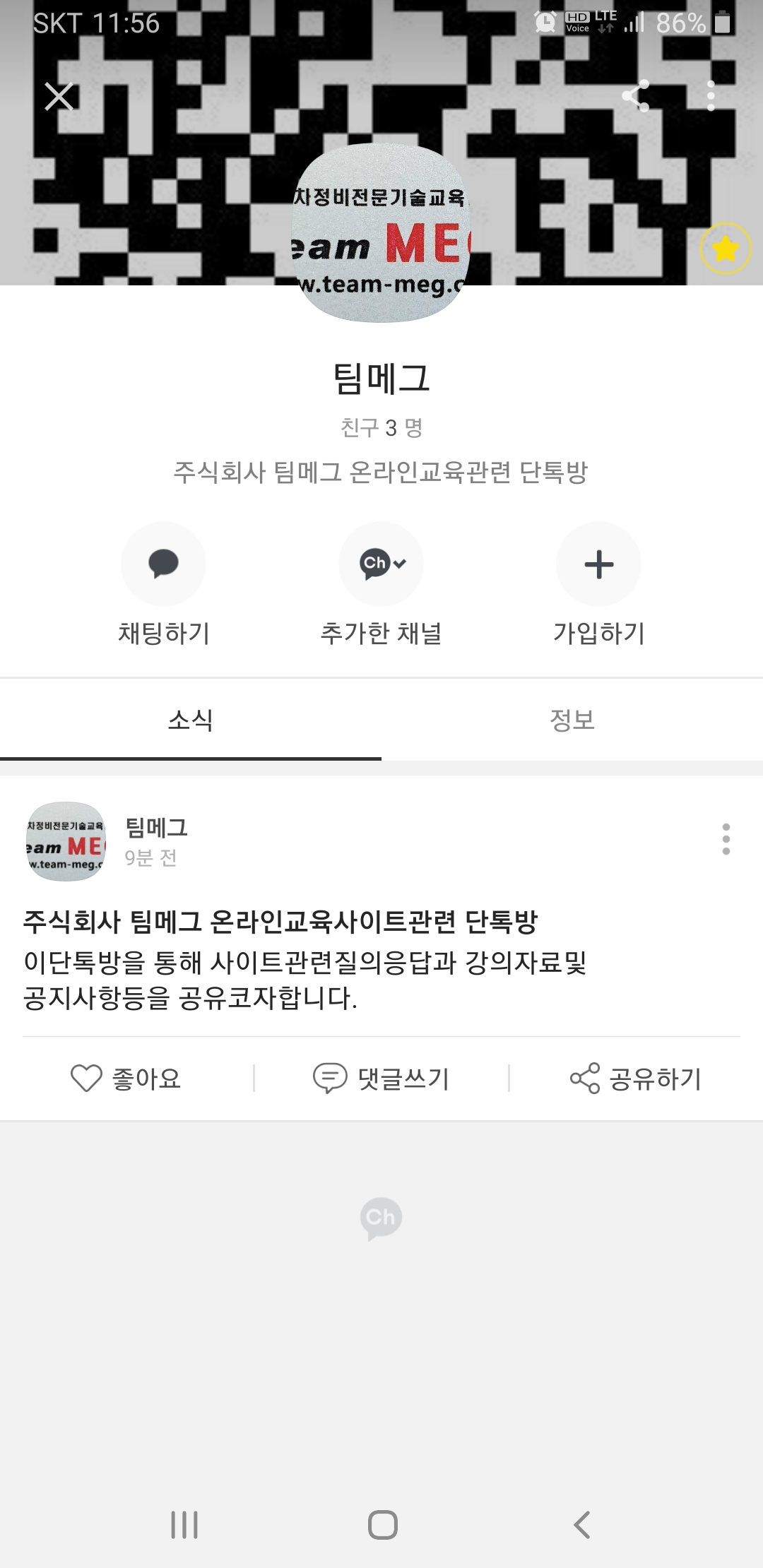This screenshot has width=763, height=1568.
Task: Tap the yellow star favorite badge
Action: tap(726, 249)
